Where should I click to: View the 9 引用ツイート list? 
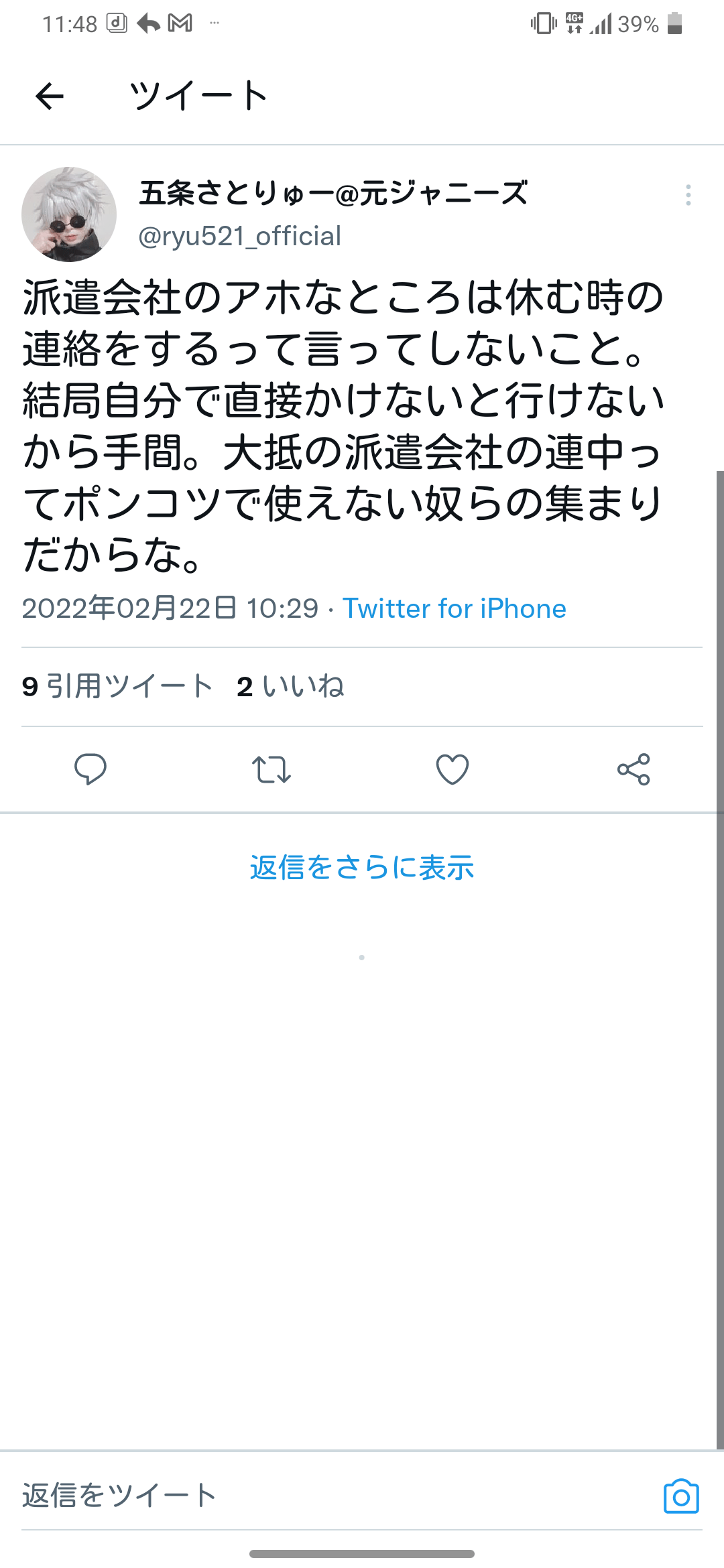click(117, 687)
